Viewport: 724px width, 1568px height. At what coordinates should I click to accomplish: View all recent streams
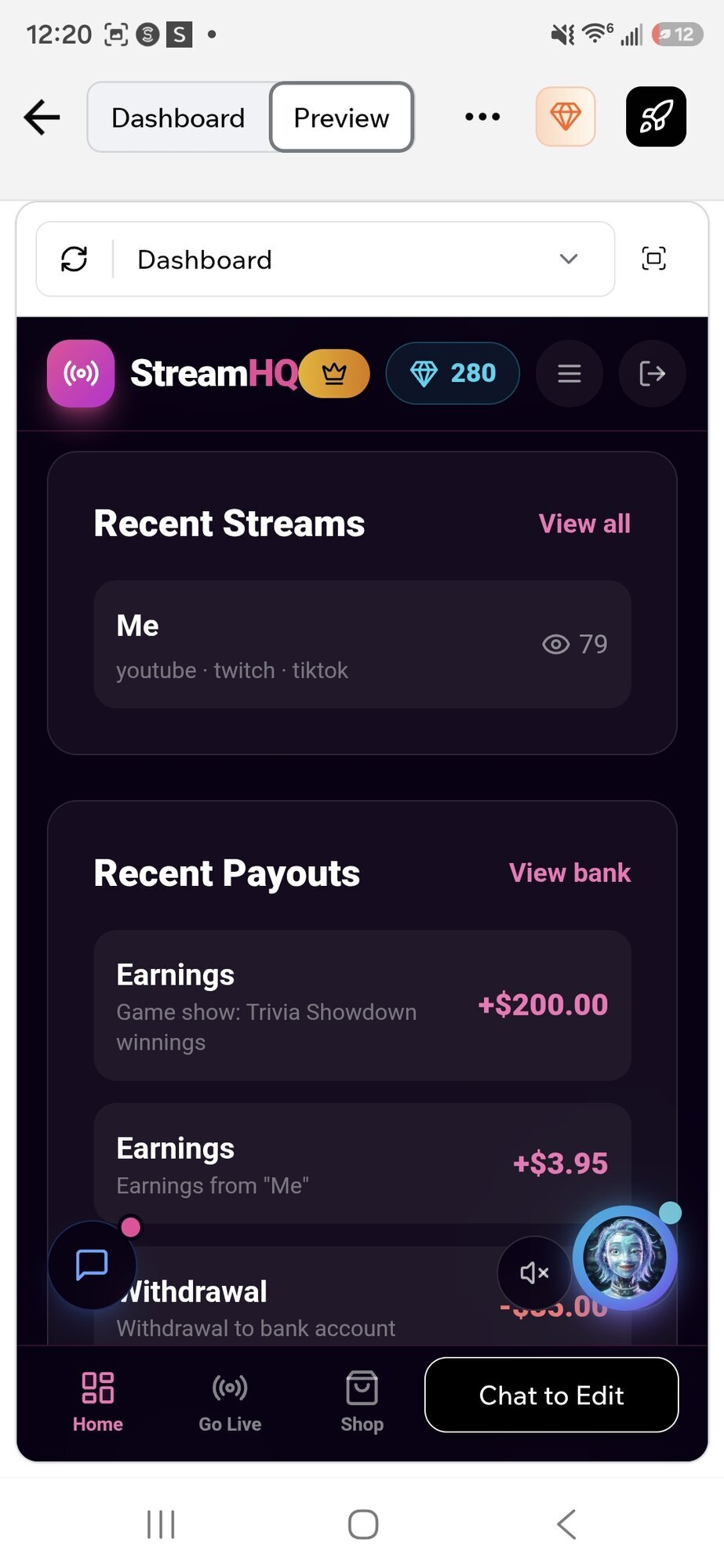pos(584,524)
